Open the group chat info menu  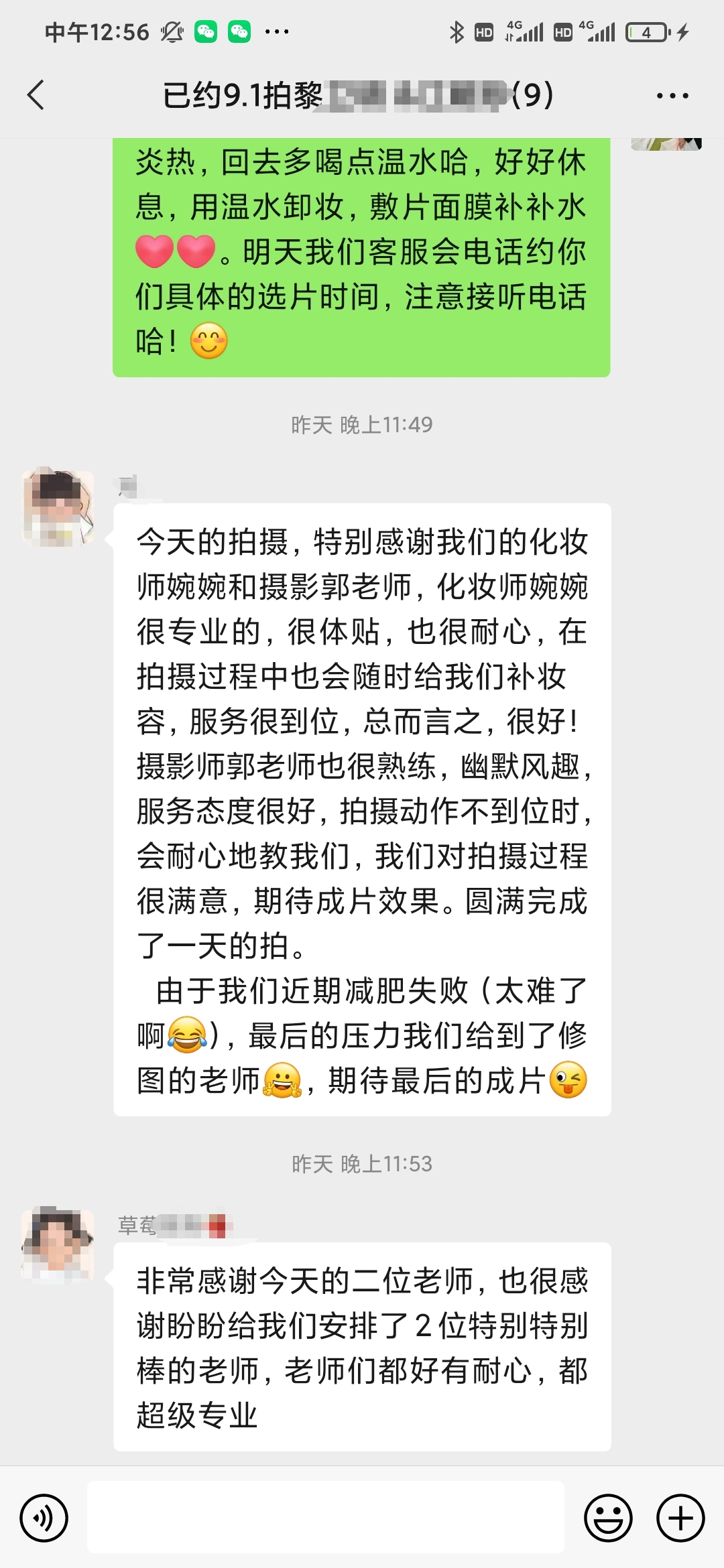pyautogui.click(x=672, y=96)
